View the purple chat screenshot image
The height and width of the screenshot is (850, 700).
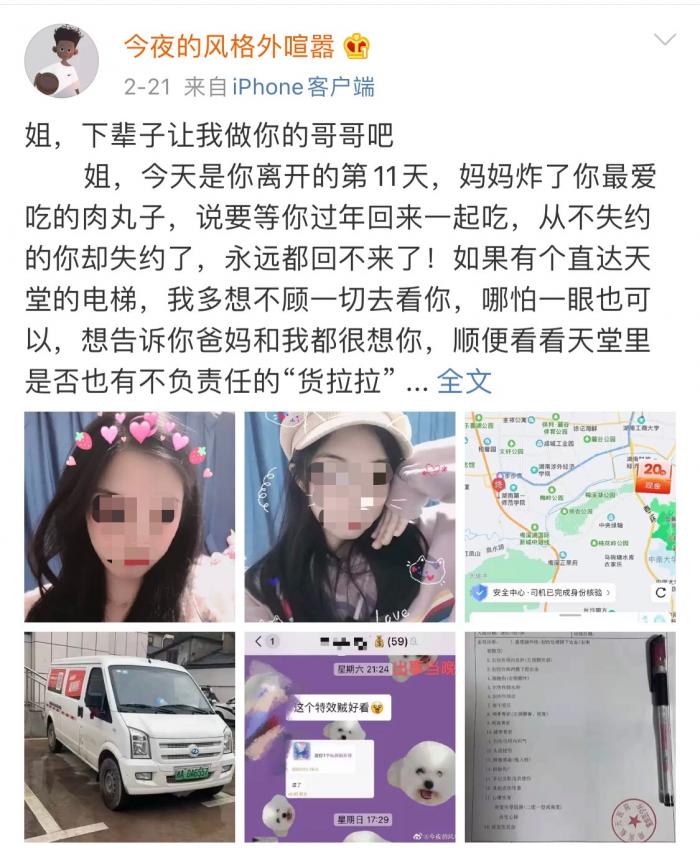(x=349, y=735)
